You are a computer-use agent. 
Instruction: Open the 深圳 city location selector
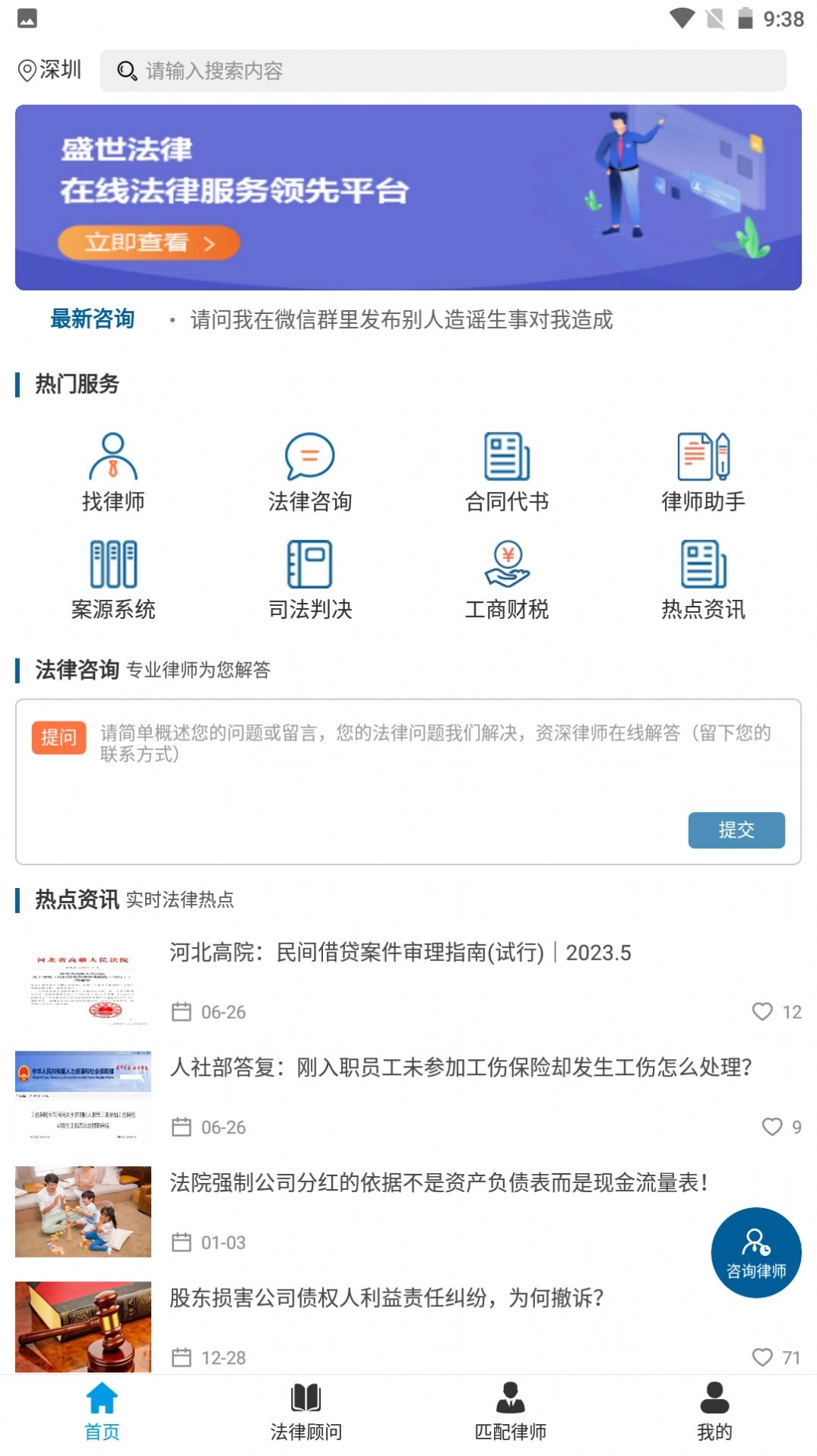(x=49, y=70)
